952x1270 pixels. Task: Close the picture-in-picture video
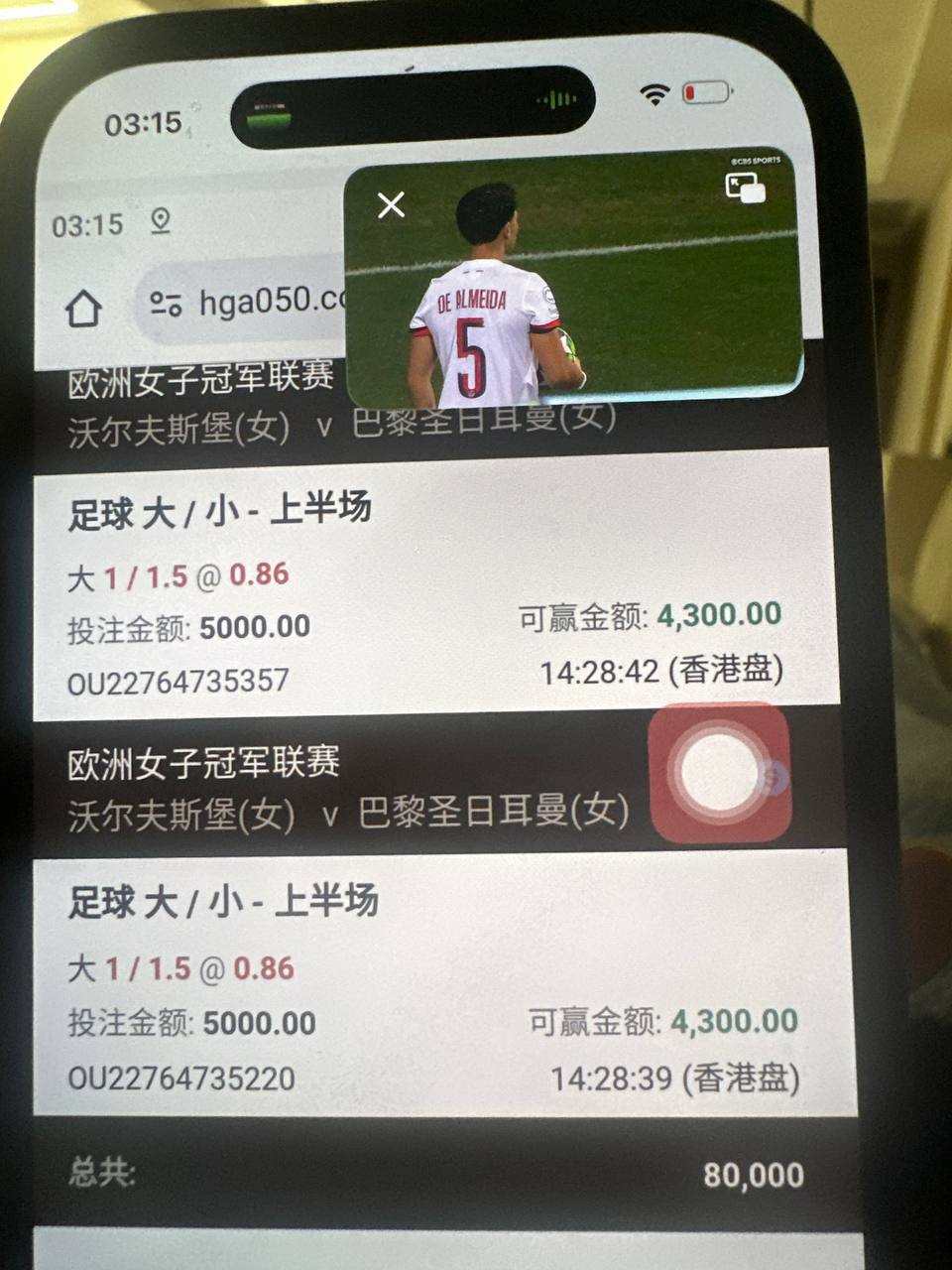coord(392,205)
